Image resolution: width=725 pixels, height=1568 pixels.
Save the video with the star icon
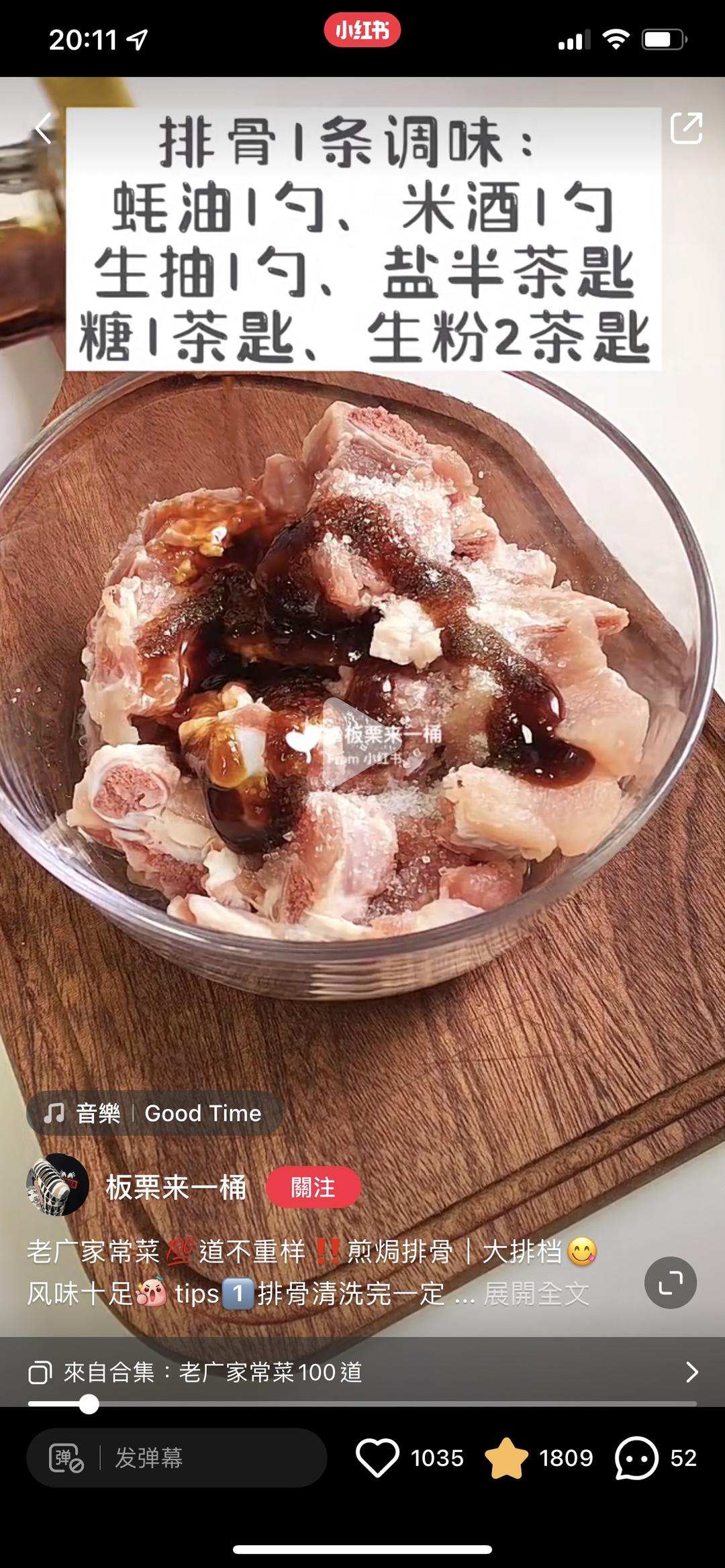[x=506, y=1457]
